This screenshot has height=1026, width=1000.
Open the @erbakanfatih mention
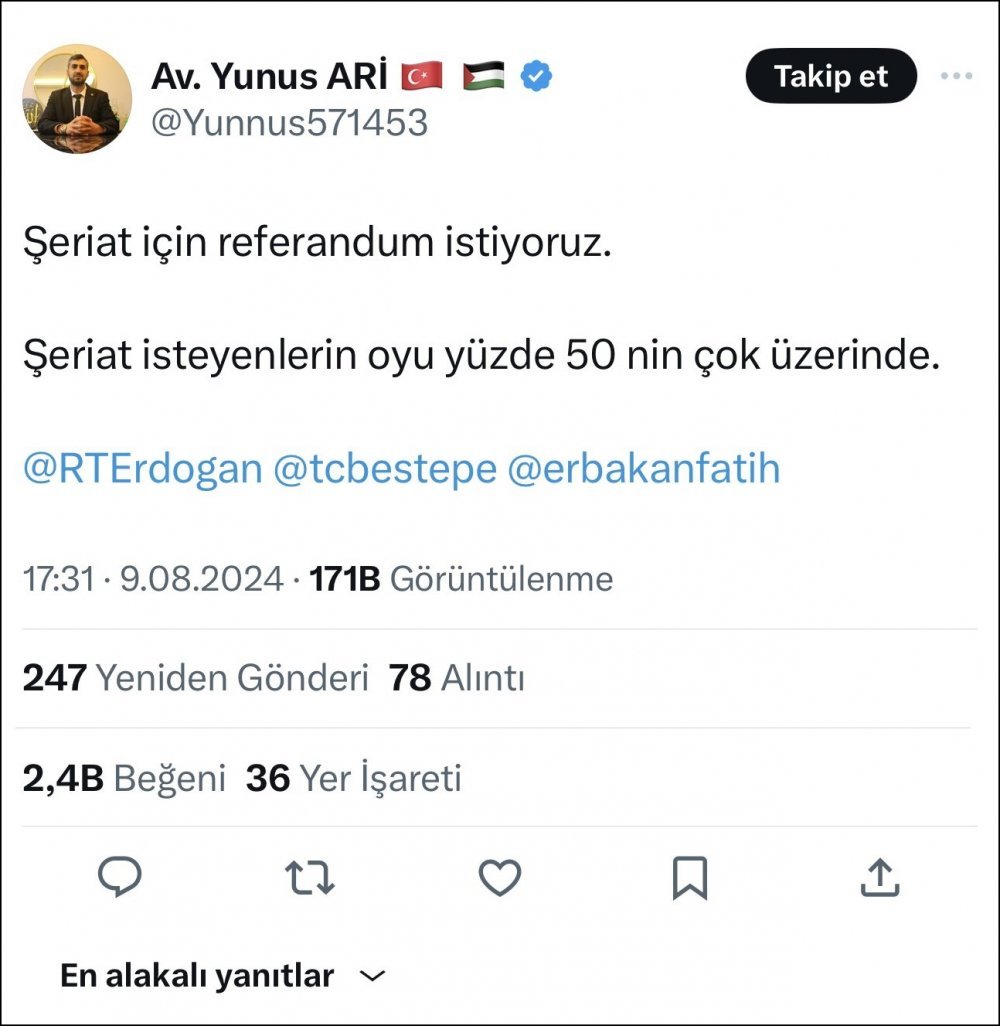point(644,468)
